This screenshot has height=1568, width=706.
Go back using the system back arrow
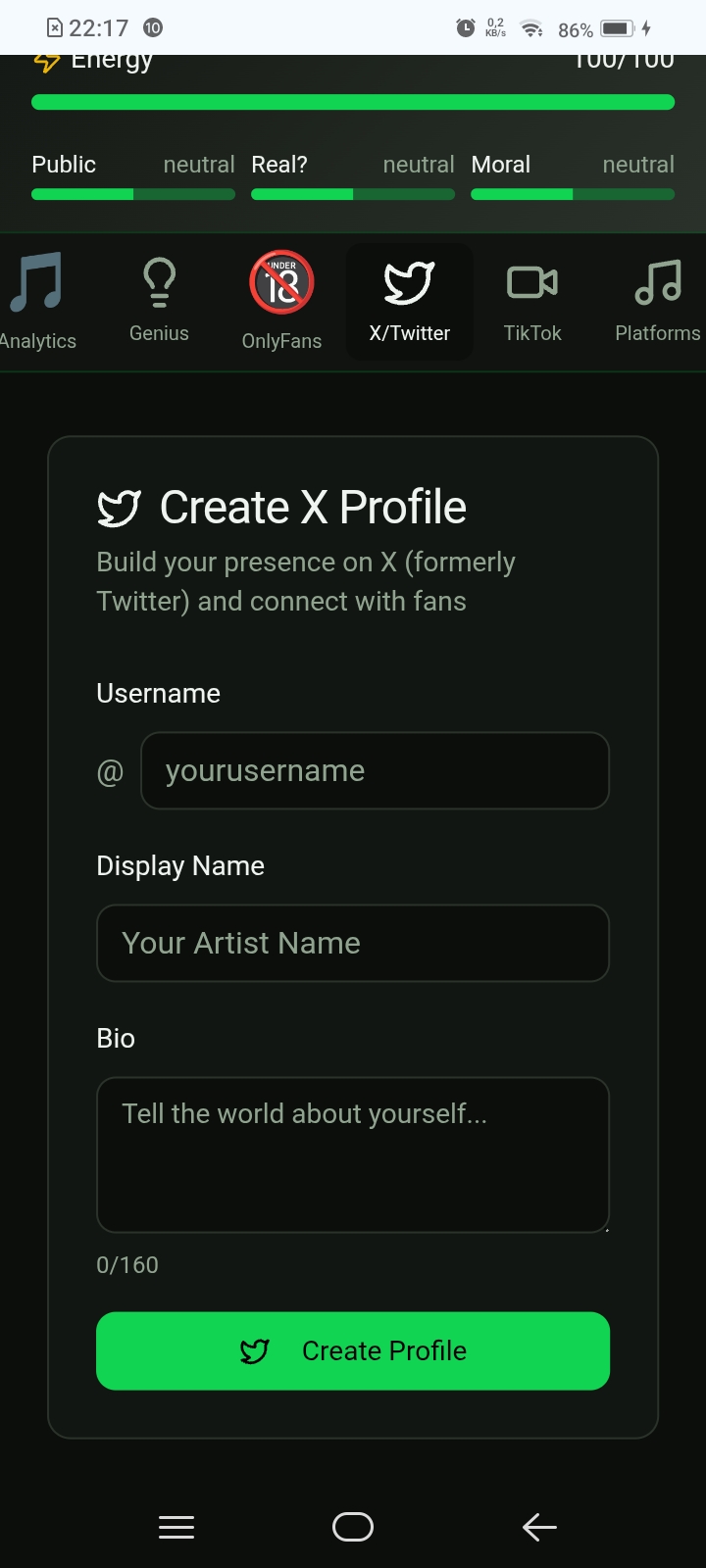[x=539, y=1527]
